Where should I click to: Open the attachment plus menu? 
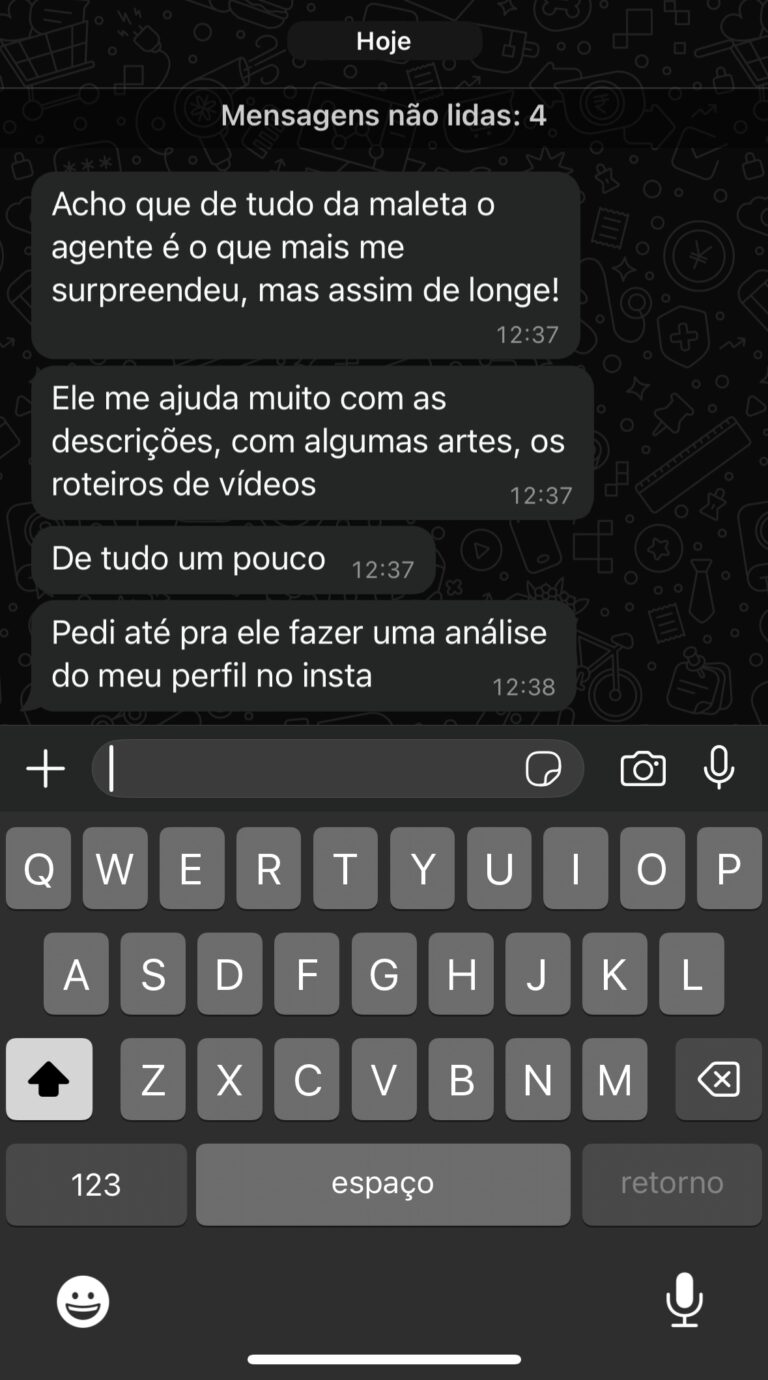click(44, 768)
